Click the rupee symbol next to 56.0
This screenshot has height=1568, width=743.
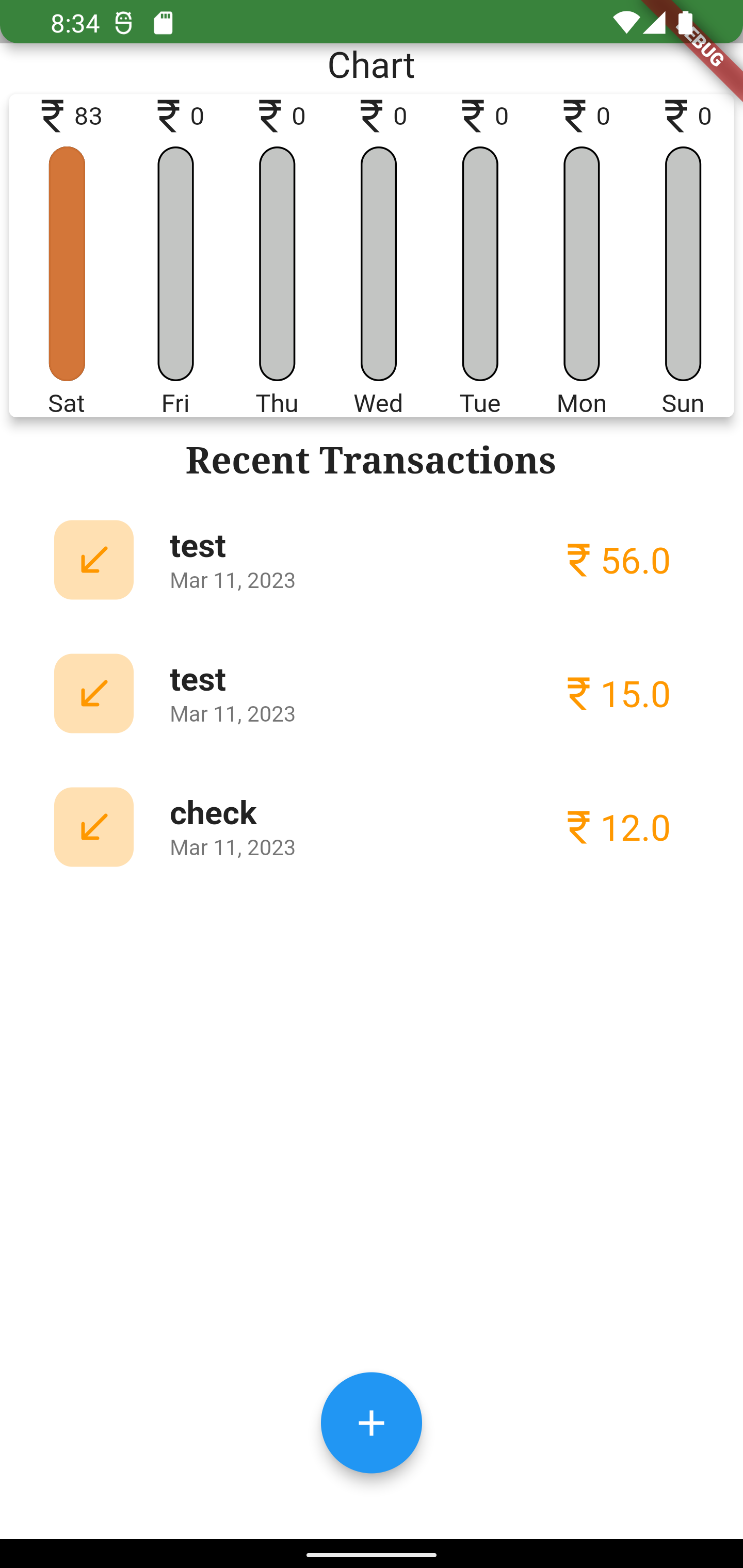click(578, 561)
